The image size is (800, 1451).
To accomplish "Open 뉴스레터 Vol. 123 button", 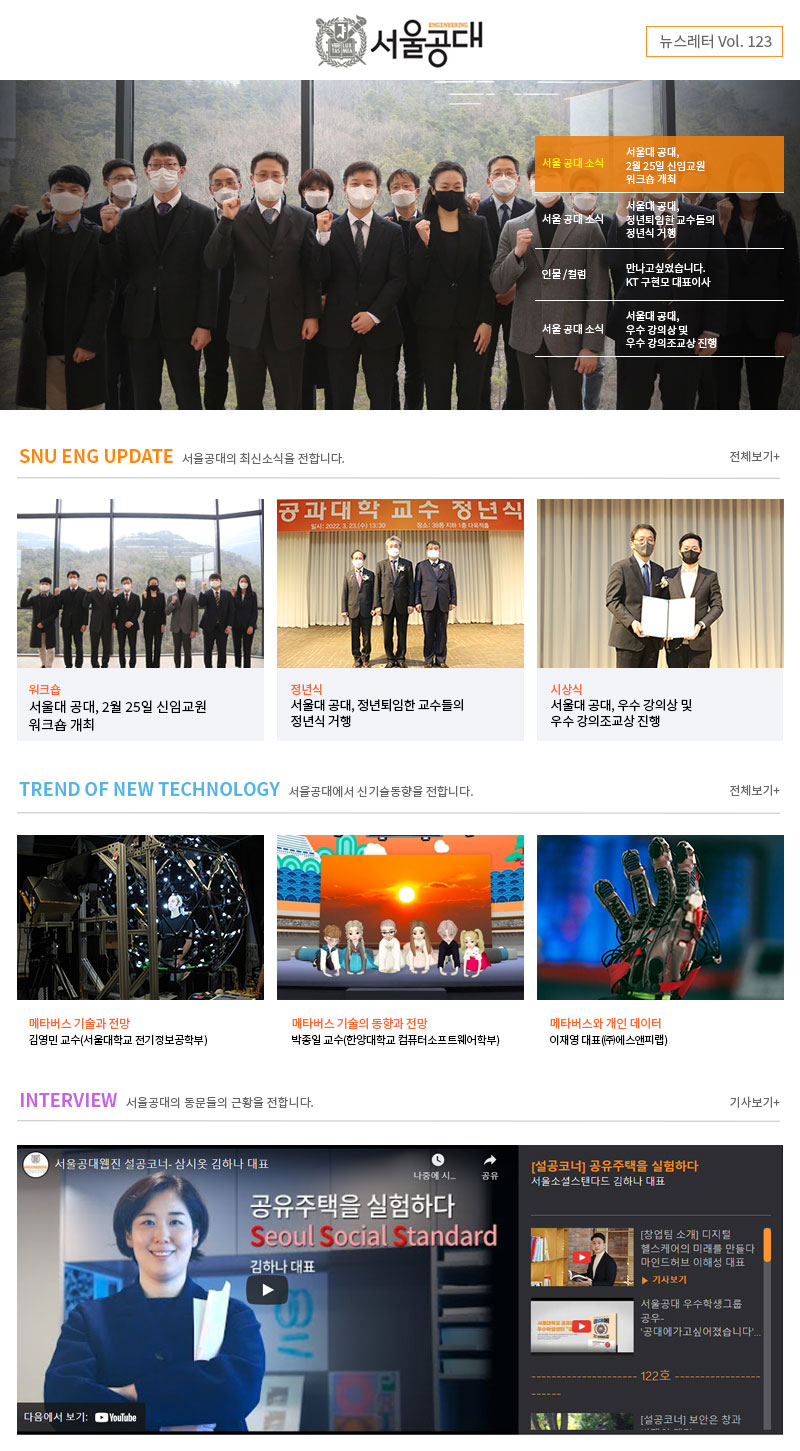I will 714,42.
